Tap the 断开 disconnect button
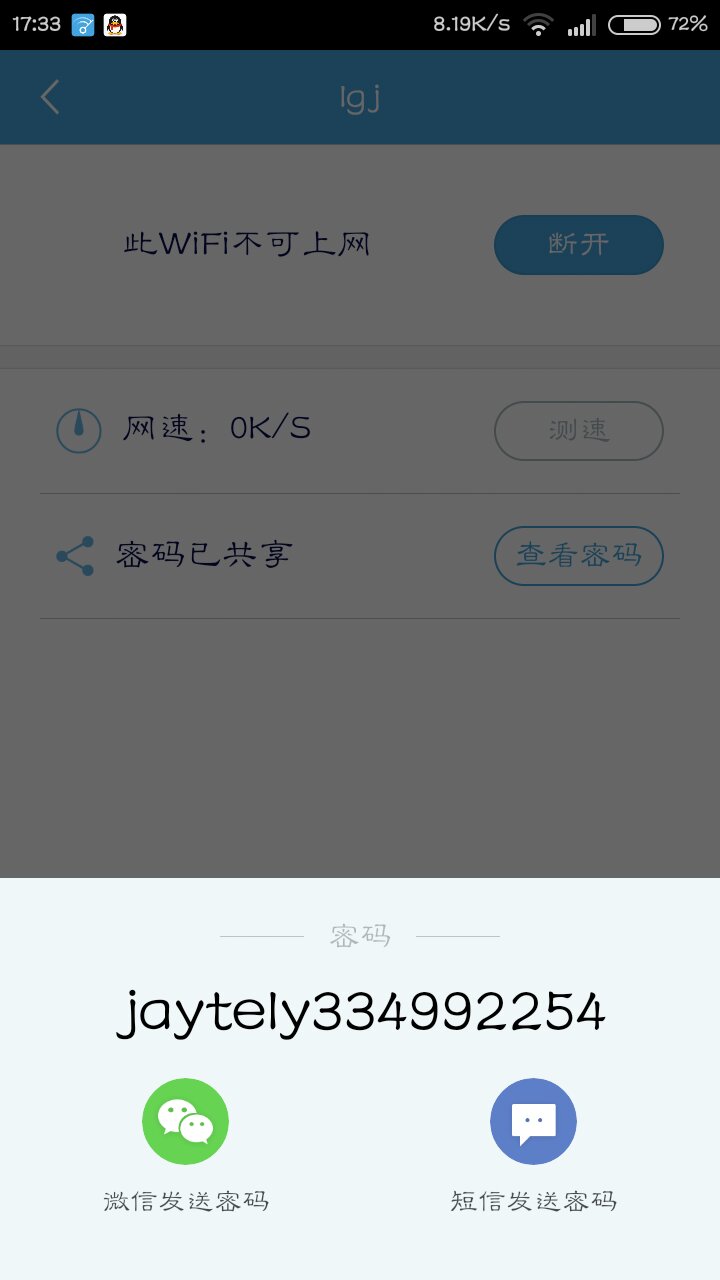This screenshot has width=720, height=1280. (x=578, y=244)
